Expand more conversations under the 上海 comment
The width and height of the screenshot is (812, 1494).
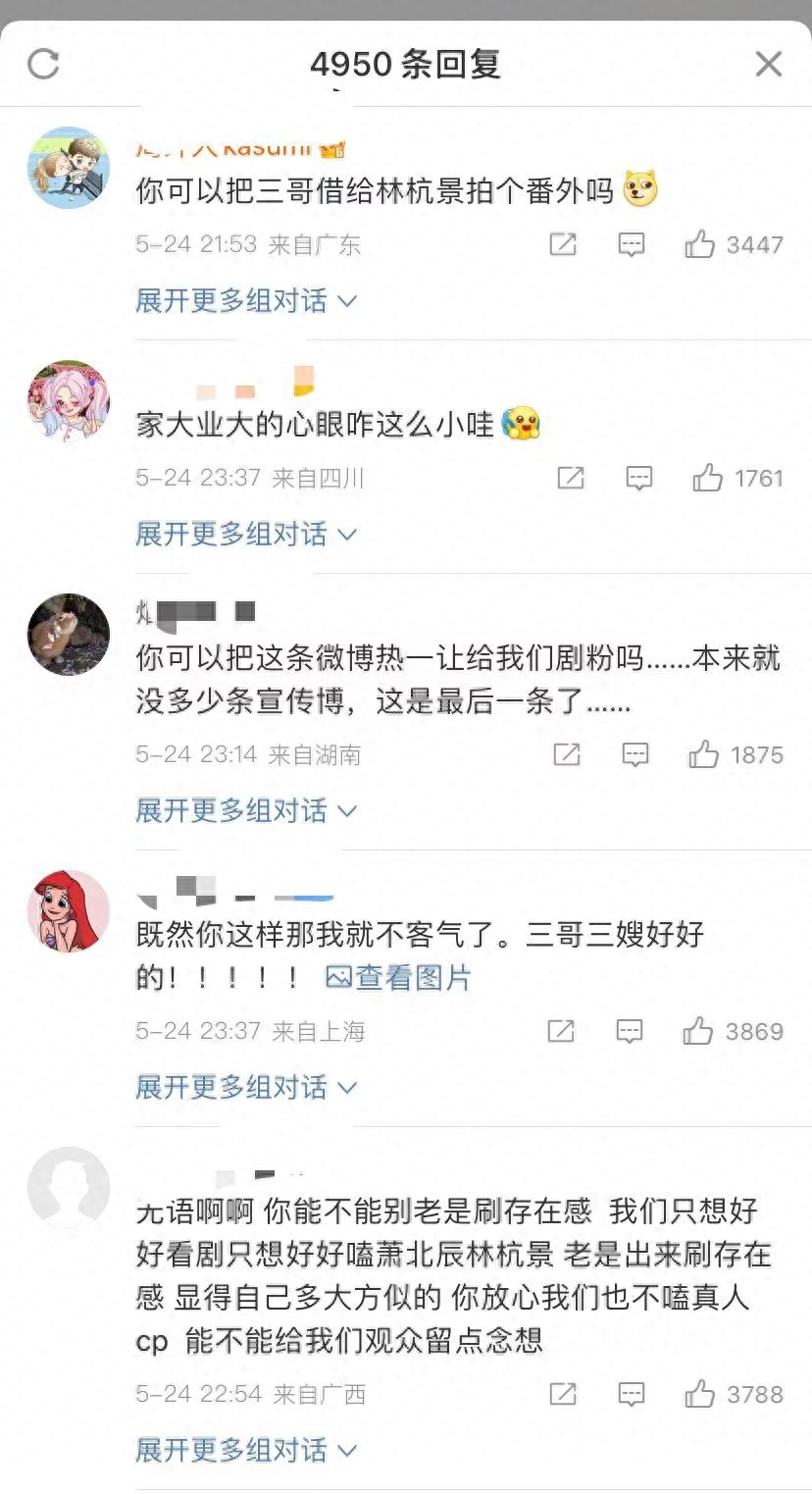245,1087
